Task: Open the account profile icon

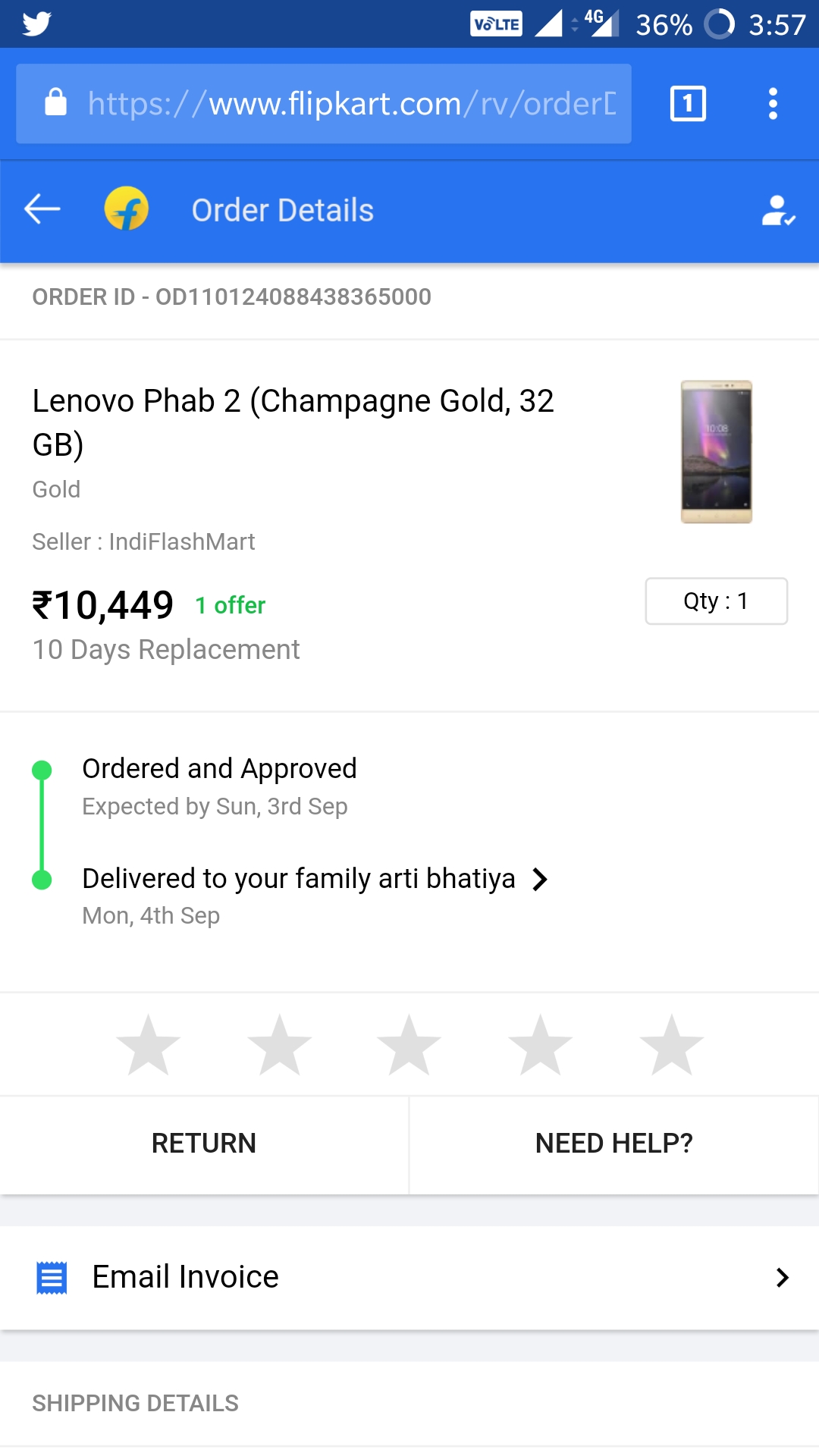Action: (778, 211)
